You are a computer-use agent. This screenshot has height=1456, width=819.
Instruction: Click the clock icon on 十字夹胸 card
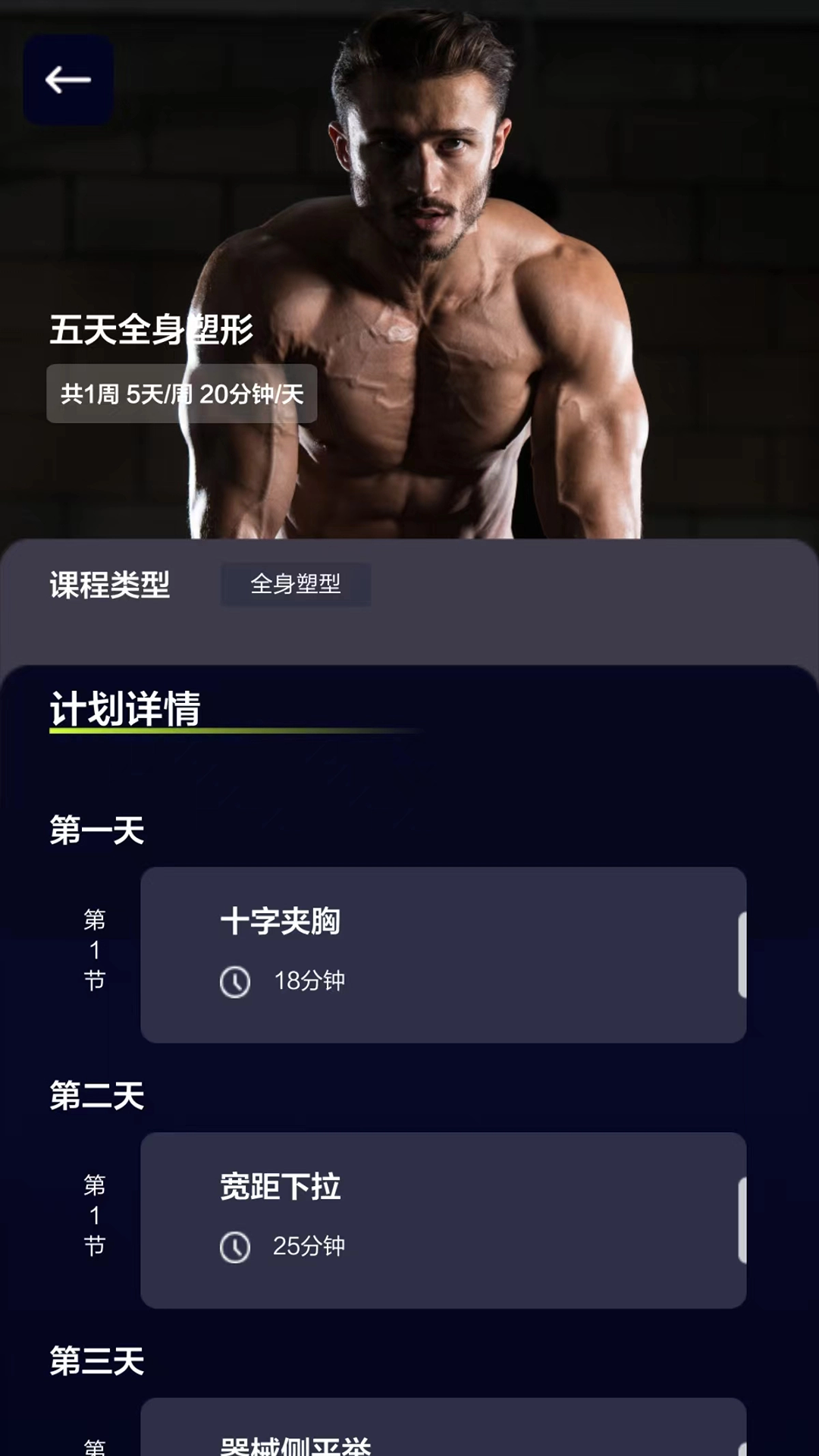[236, 980]
